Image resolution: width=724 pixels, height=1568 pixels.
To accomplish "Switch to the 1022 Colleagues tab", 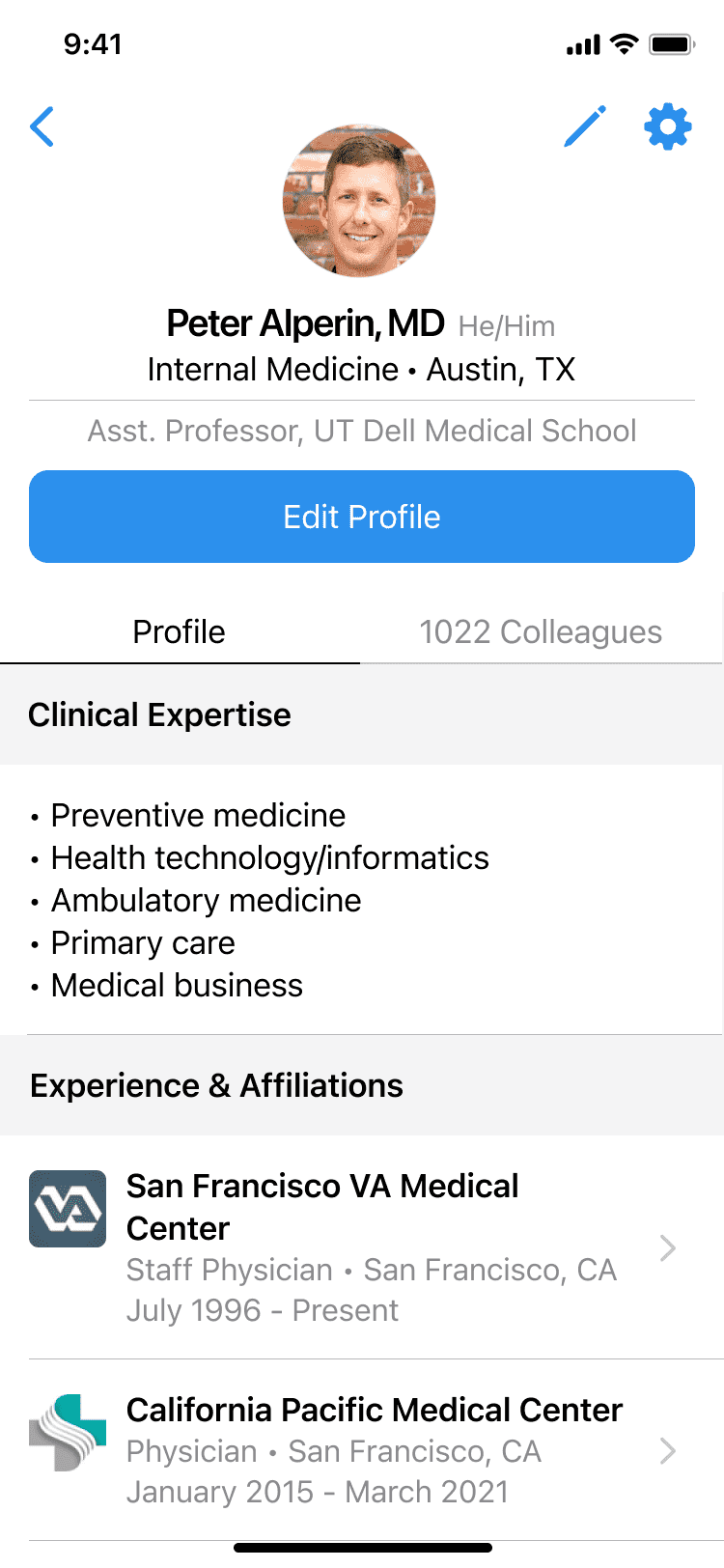I will (x=541, y=631).
